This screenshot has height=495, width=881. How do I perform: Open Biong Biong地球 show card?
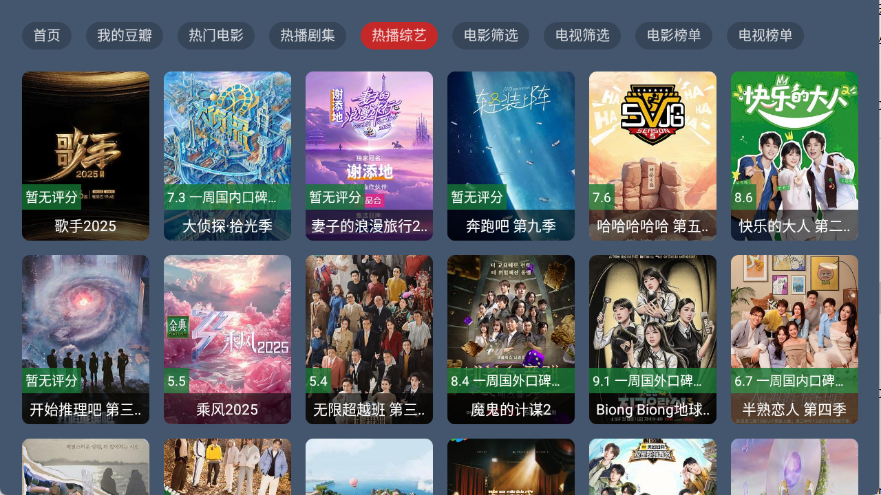(653, 339)
